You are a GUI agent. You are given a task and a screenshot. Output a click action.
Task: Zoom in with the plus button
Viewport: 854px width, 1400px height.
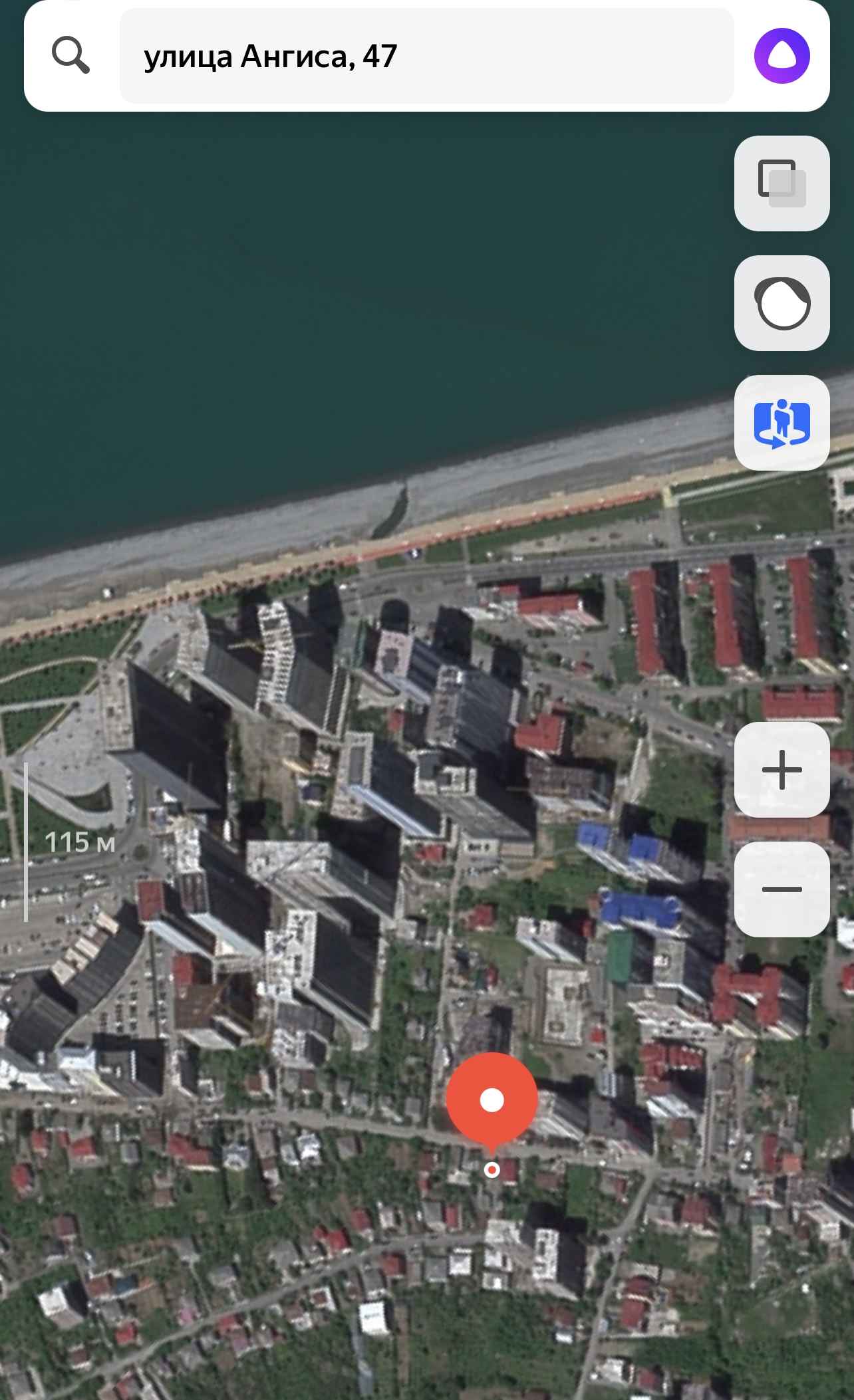(x=782, y=770)
